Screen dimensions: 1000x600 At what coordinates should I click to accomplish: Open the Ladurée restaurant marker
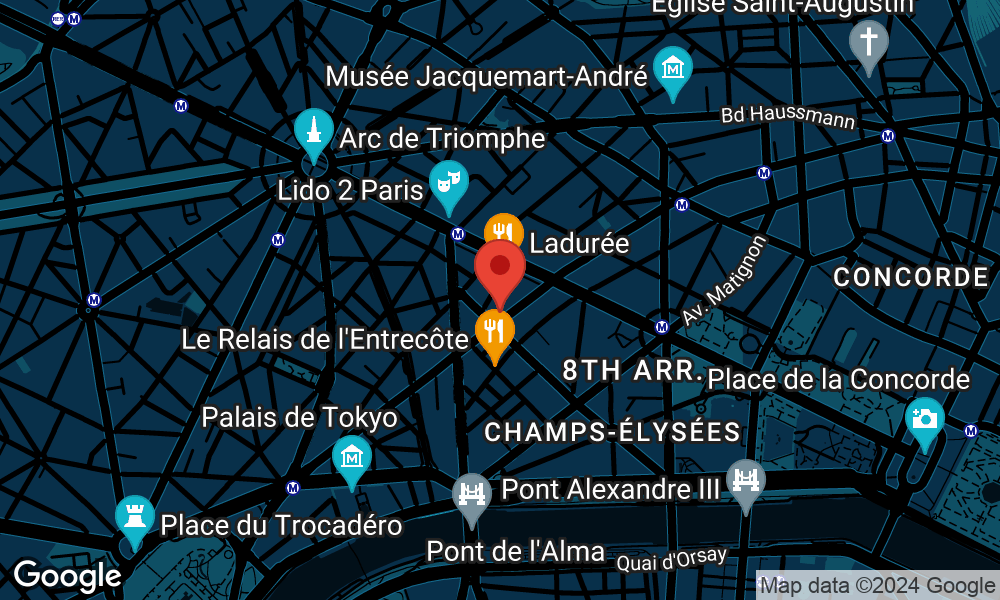pyautogui.click(x=503, y=229)
